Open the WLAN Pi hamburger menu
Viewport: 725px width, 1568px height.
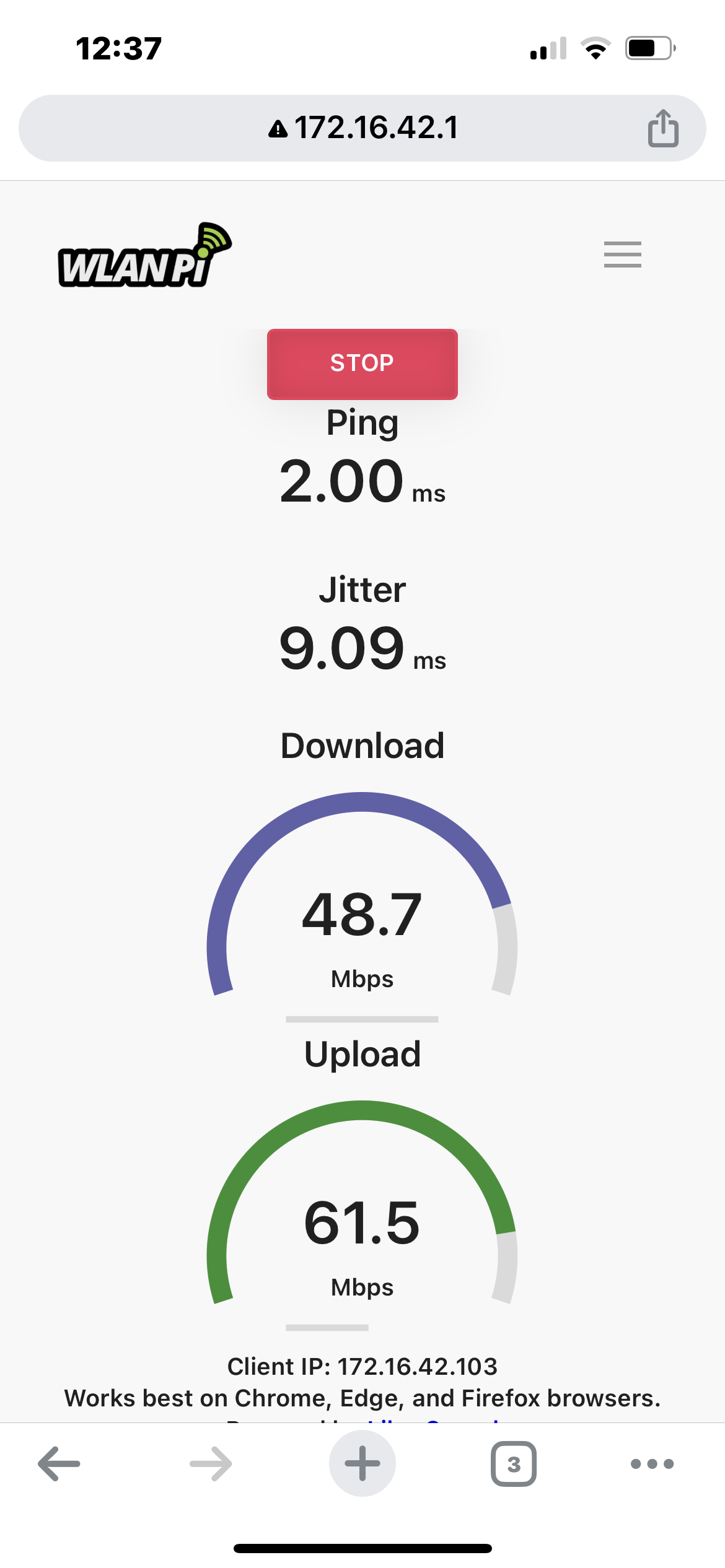(x=623, y=255)
